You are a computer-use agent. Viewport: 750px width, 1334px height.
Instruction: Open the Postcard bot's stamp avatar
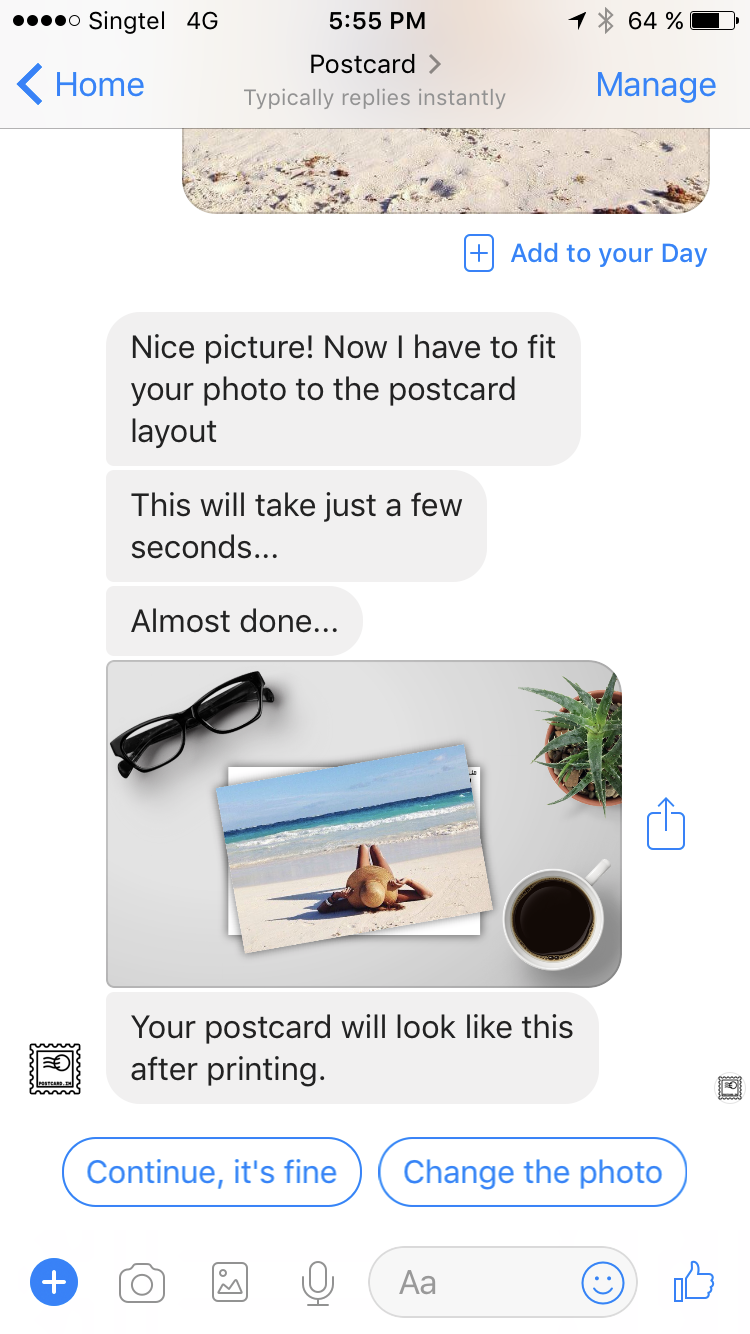click(x=54, y=1068)
